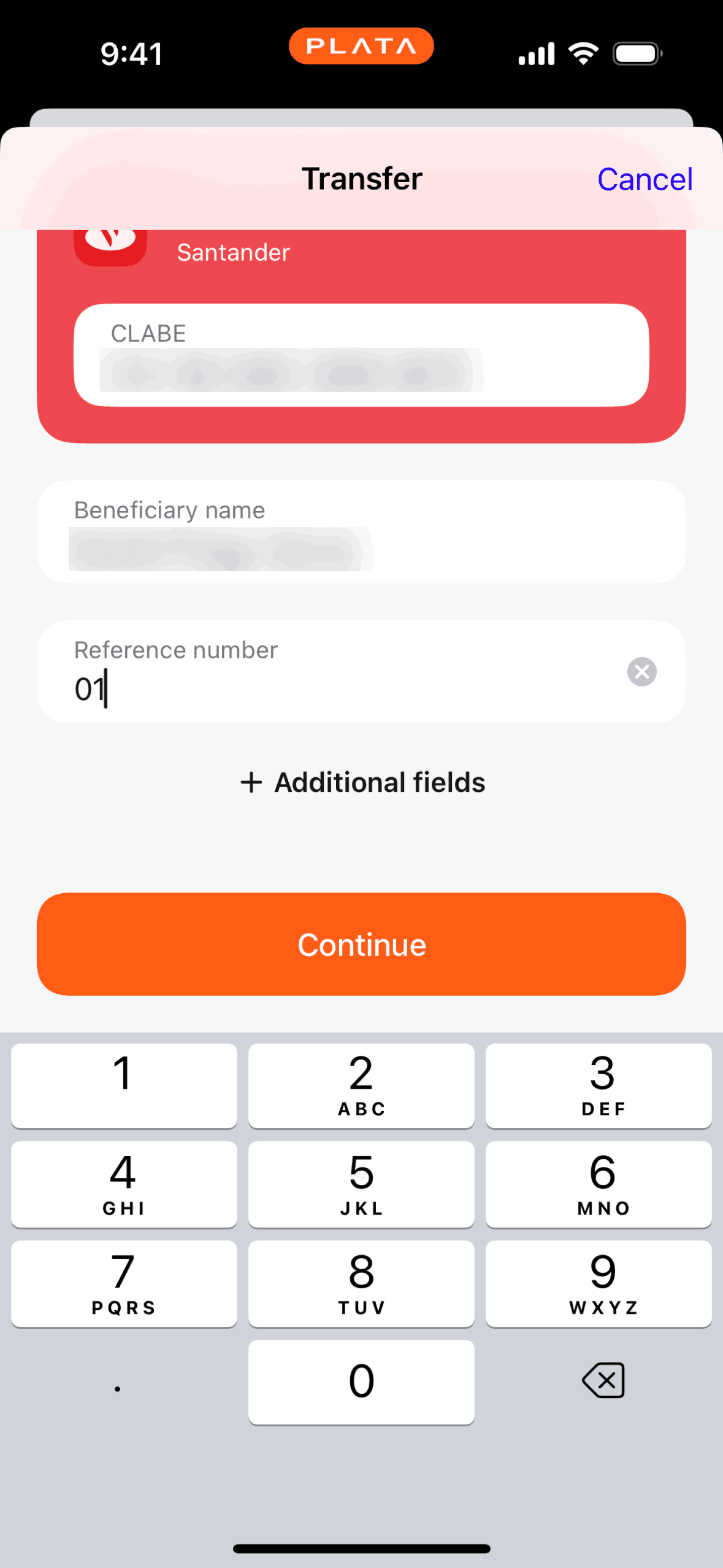Expand Additional fields
This screenshot has height=1568, width=723.
click(x=362, y=783)
